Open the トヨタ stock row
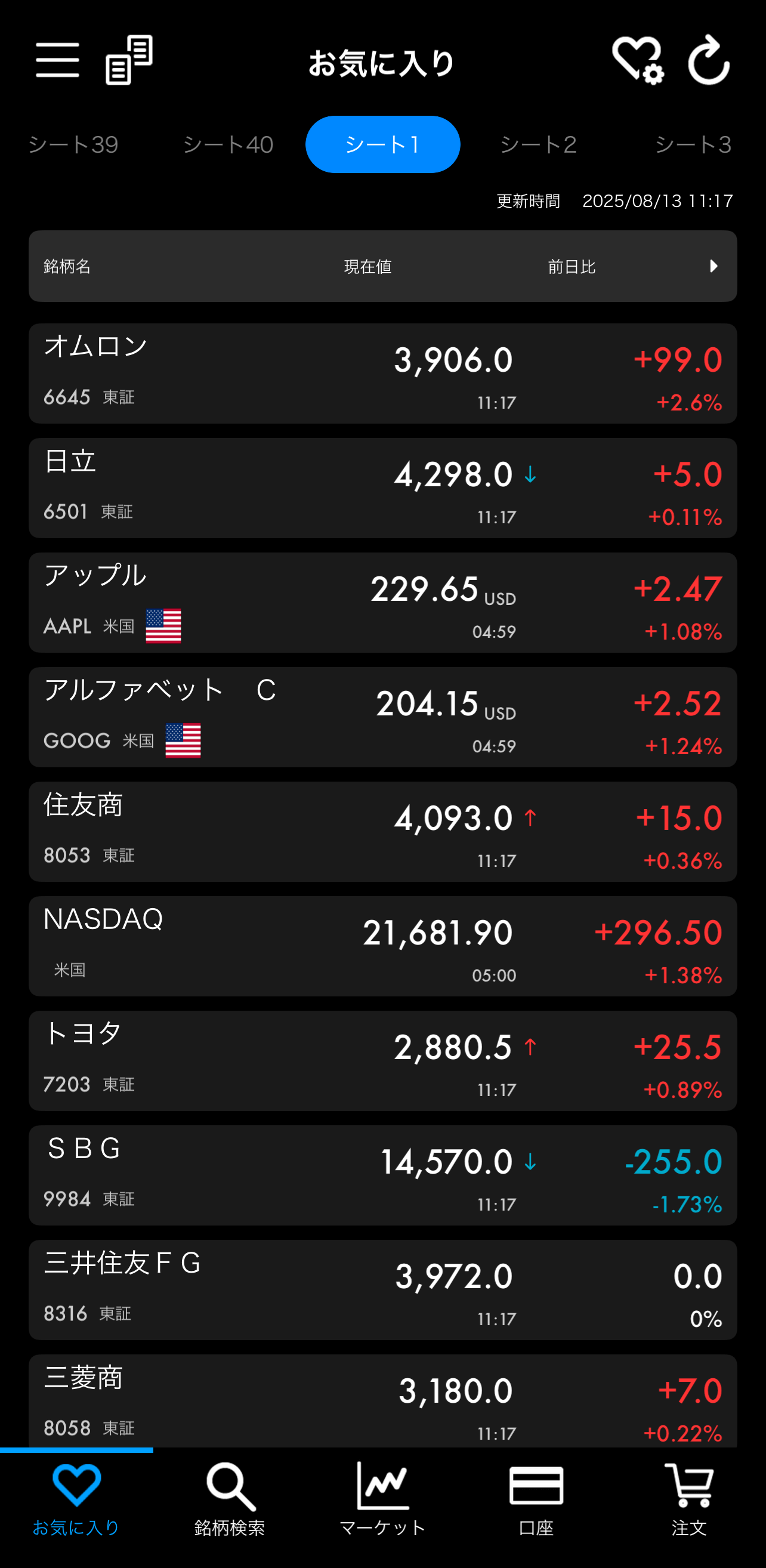766x1568 pixels. (382, 1061)
